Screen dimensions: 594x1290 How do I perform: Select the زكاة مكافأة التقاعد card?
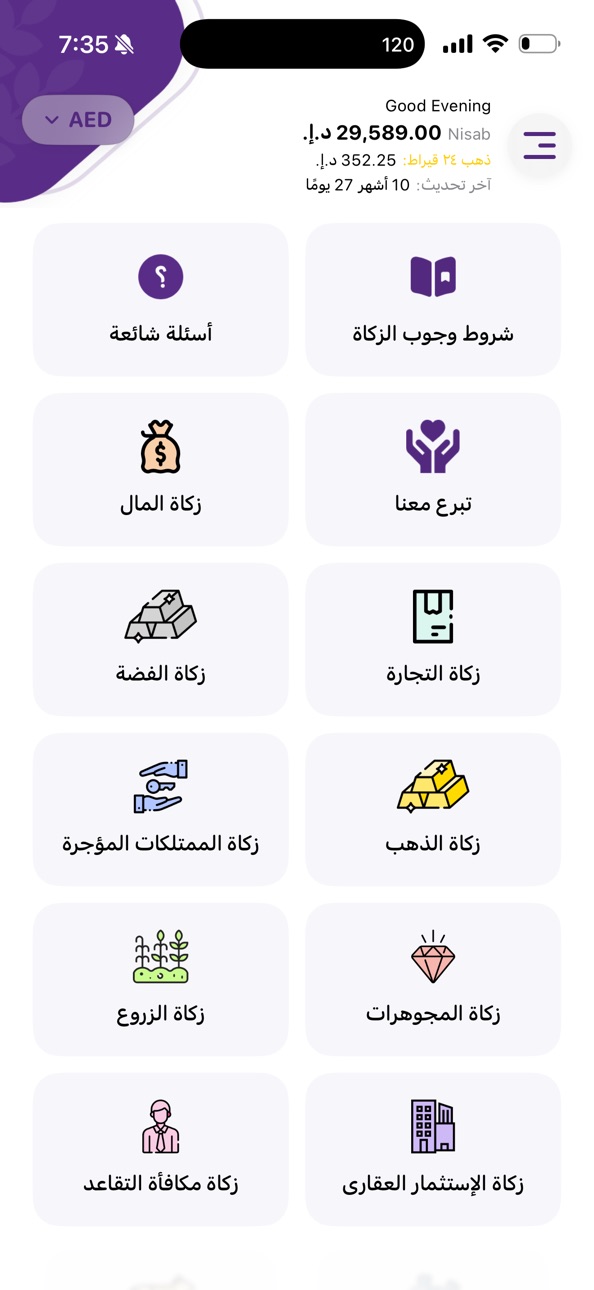[161, 1150]
